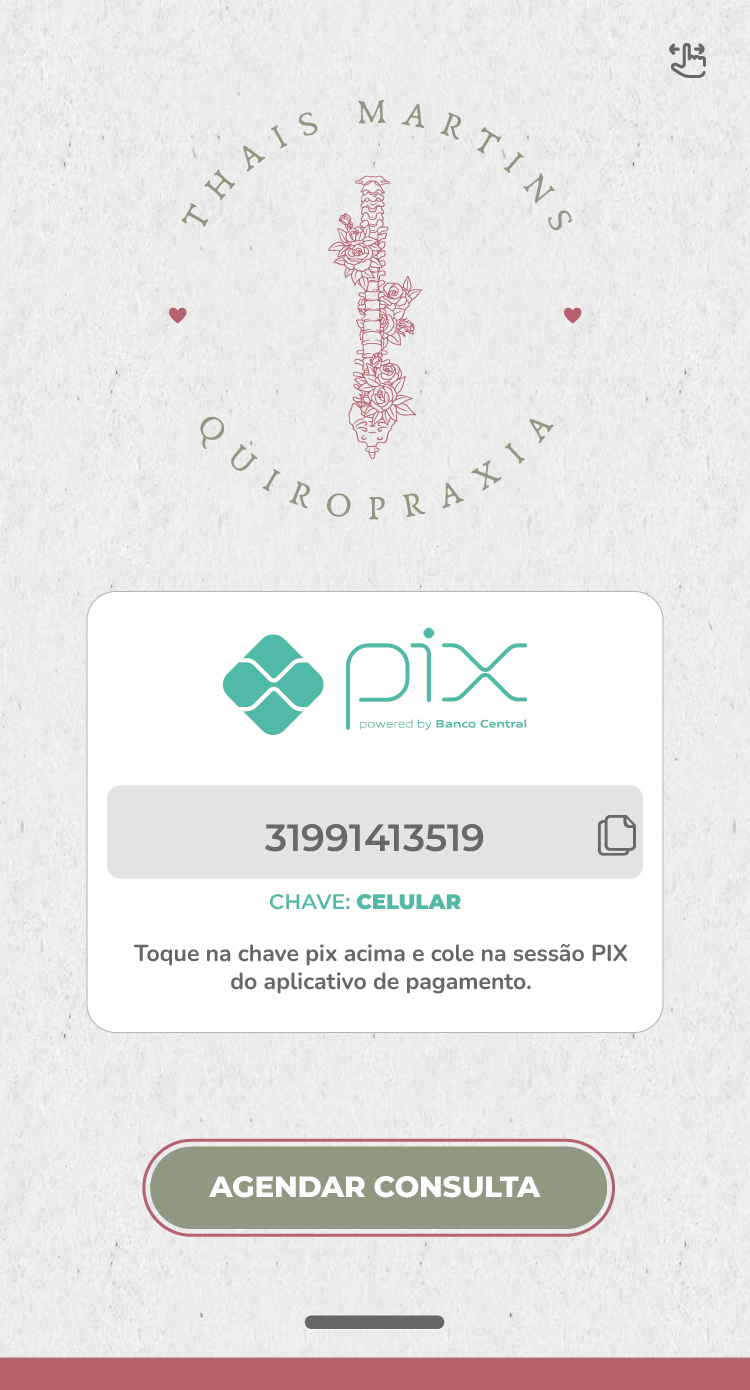The height and width of the screenshot is (1390, 750).
Task: Tap the swipe gesture icon in the corner
Action: [688, 60]
